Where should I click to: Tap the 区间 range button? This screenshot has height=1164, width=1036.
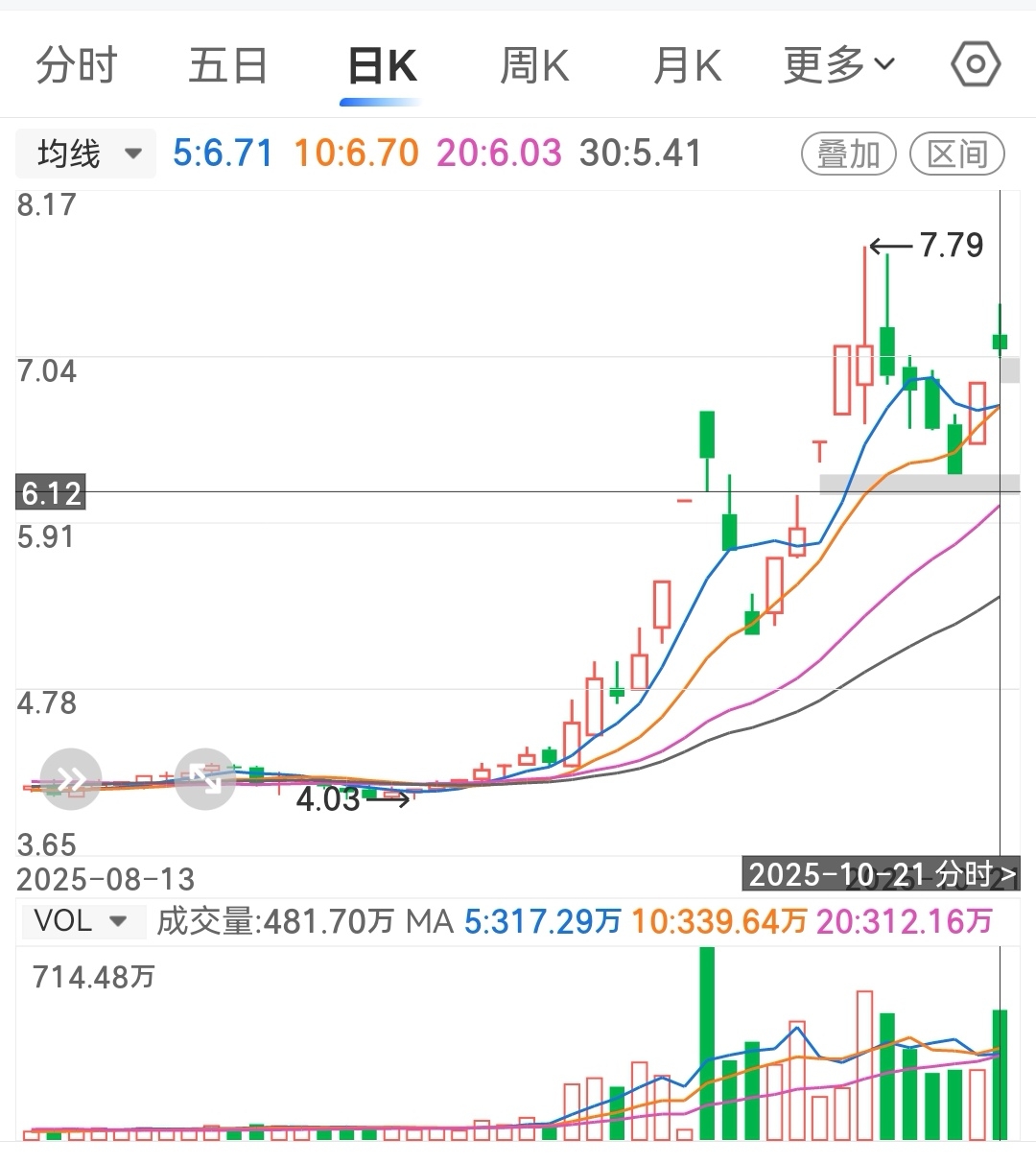956,154
